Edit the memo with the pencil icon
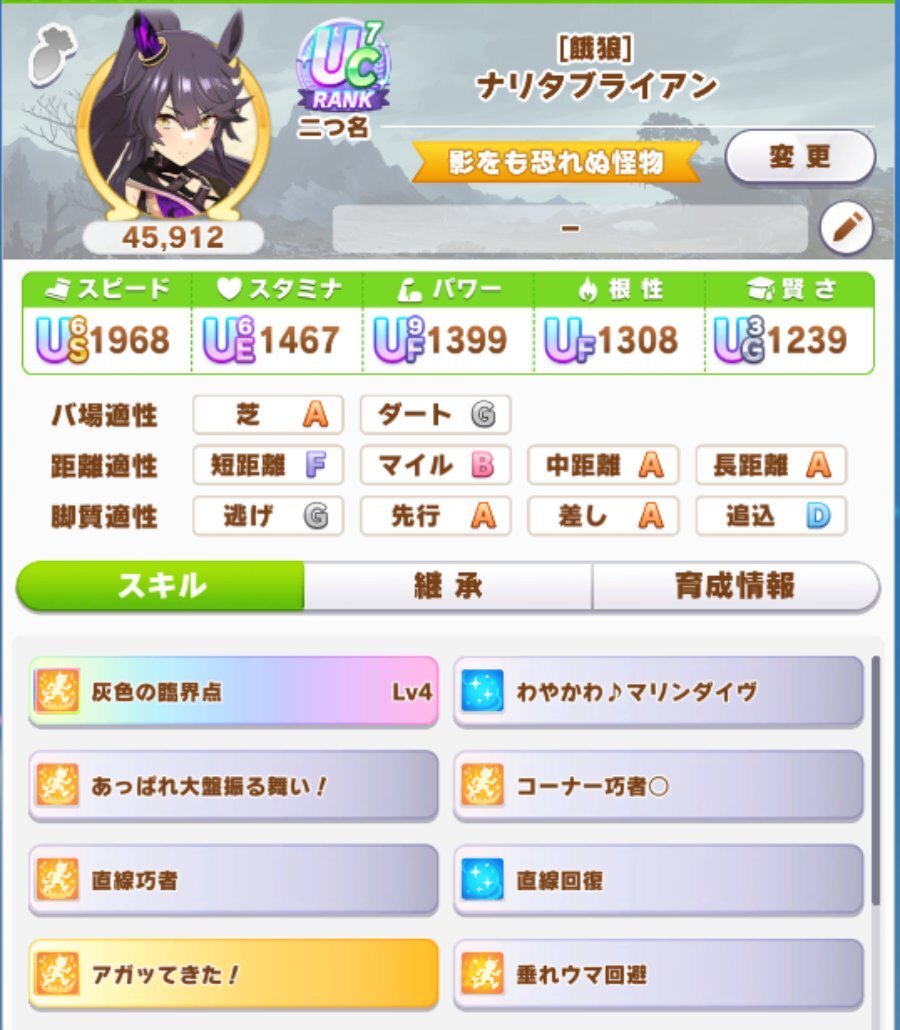The image size is (900, 1030). pos(845,229)
